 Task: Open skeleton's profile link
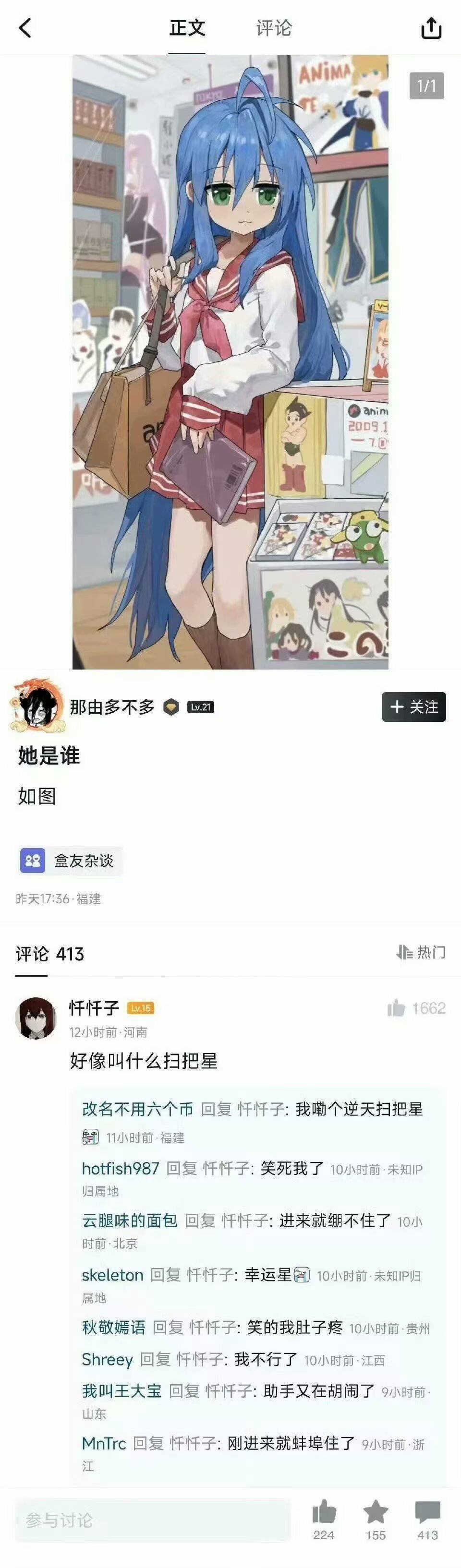(x=113, y=1275)
